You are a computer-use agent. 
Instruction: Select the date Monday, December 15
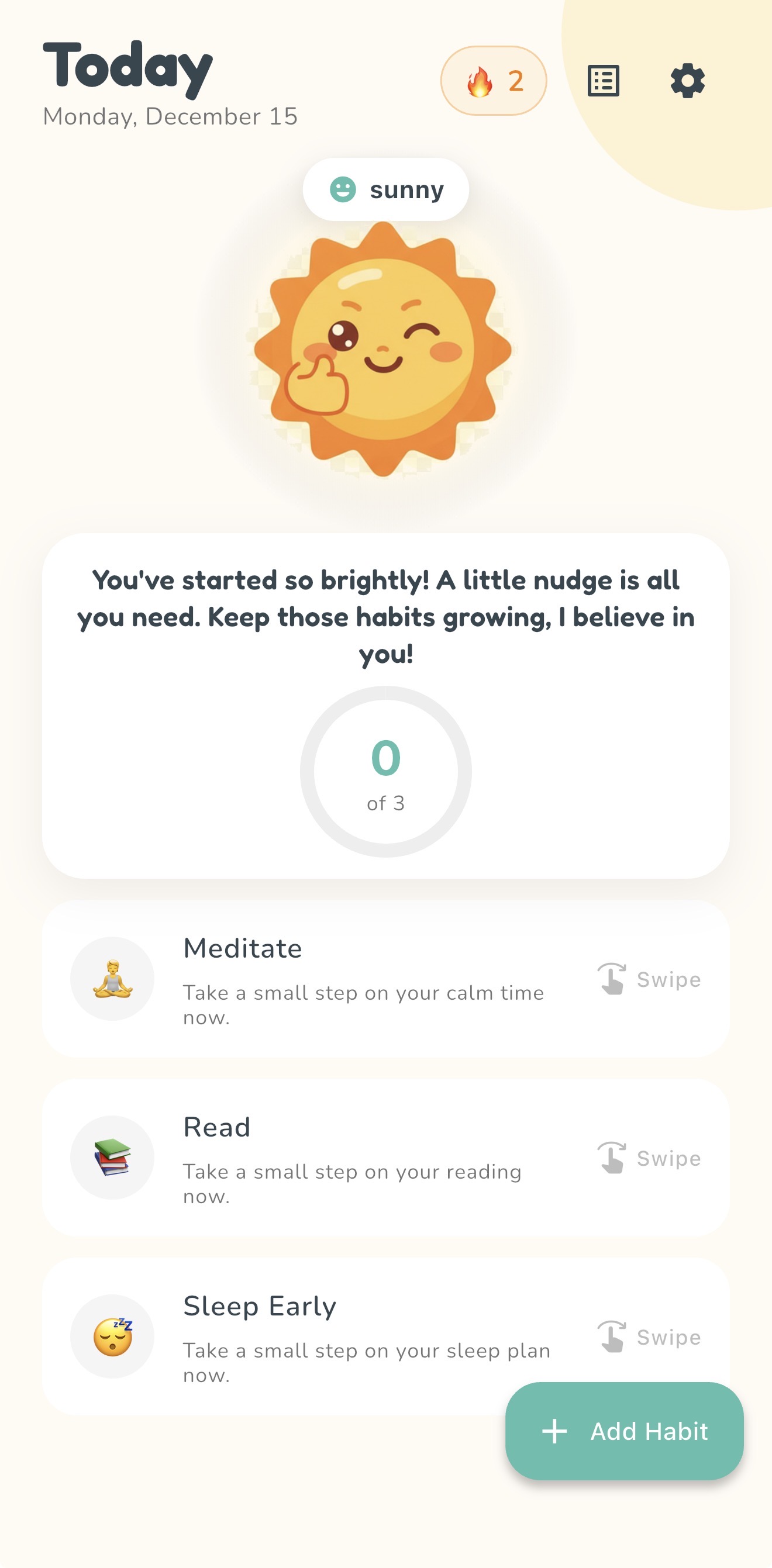[x=169, y=116]
